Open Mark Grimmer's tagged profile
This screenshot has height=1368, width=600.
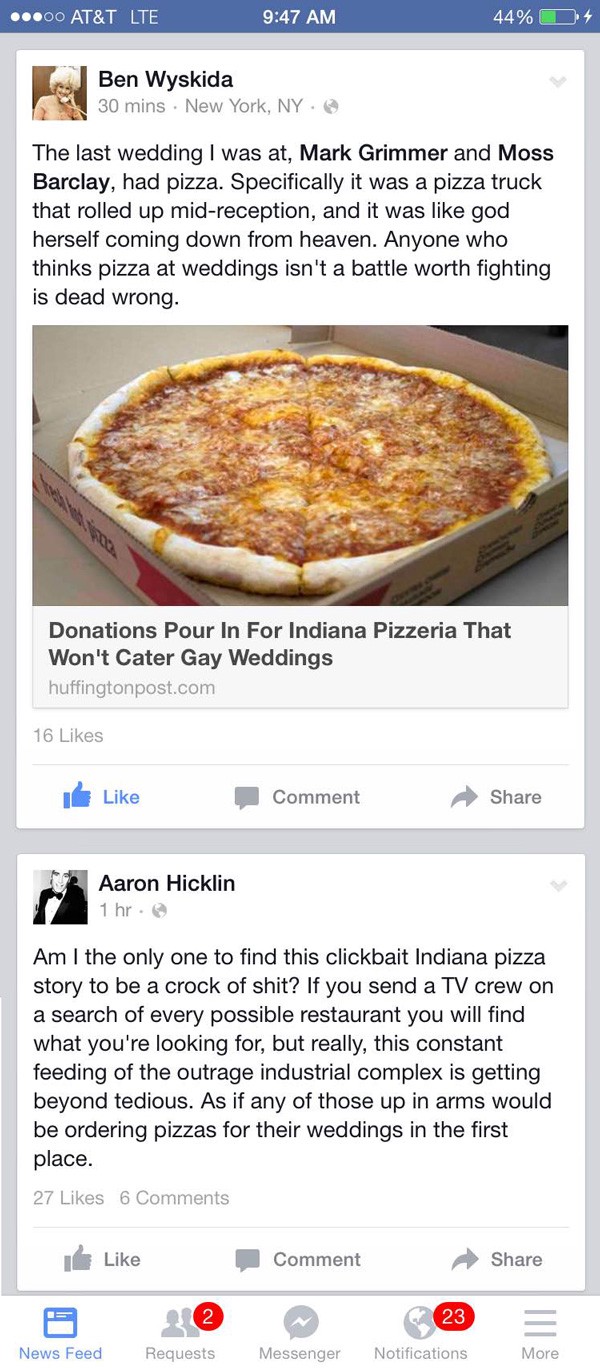372,154
